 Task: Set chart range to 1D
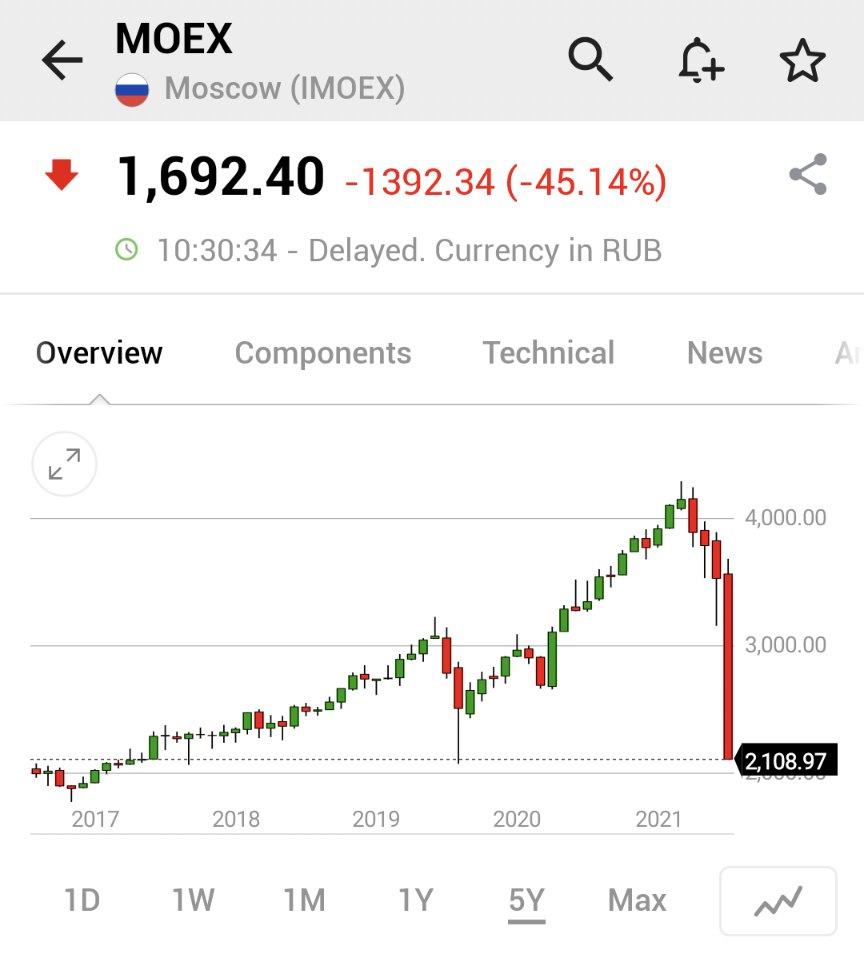pyautogui.click(x=82, y=900)
